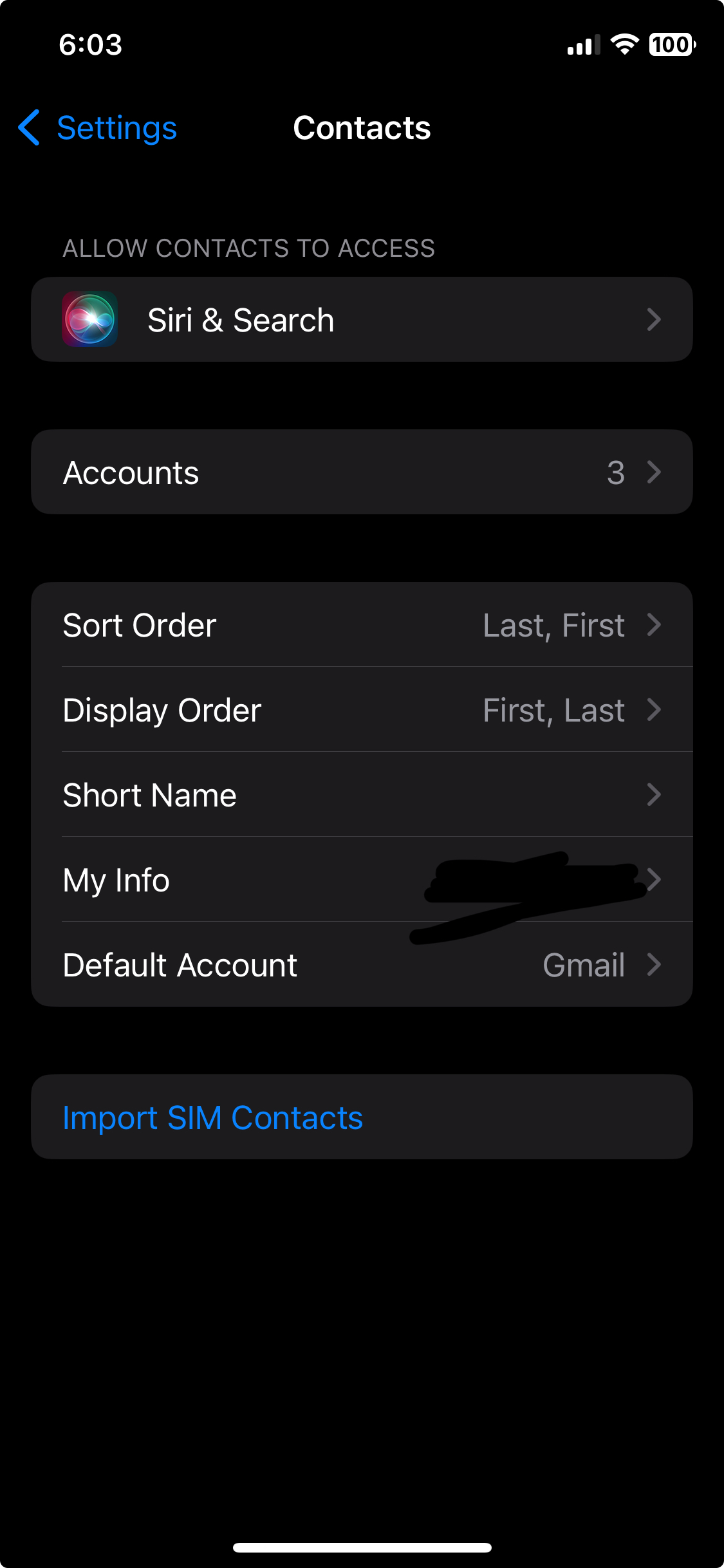This screenshot has height=1568, width=724.
Task: Change the Default Account
Action: pos(362,965)
